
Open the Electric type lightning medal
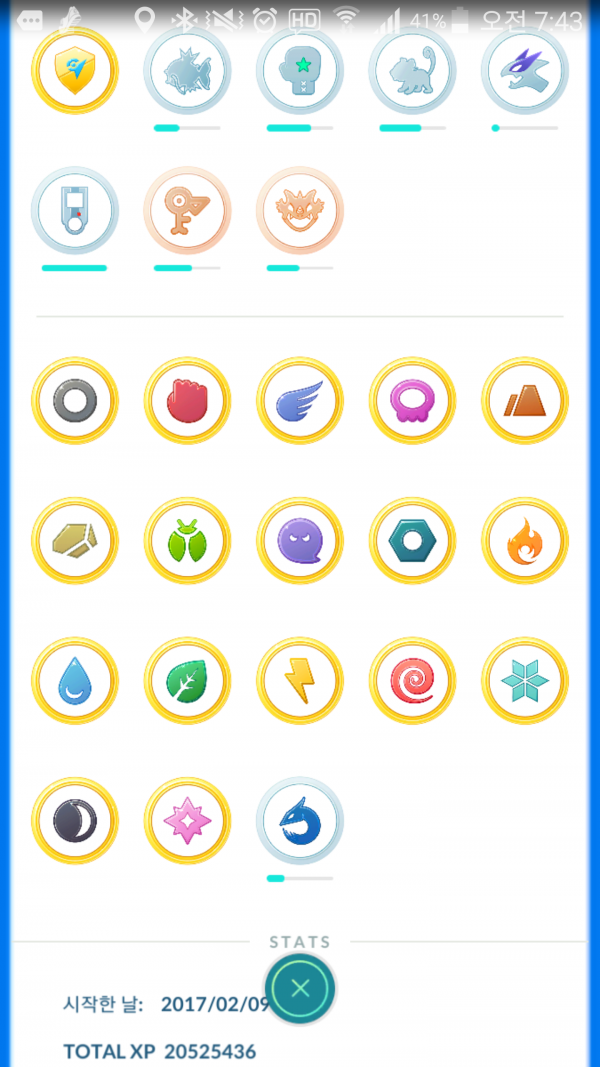pos(300,681)
